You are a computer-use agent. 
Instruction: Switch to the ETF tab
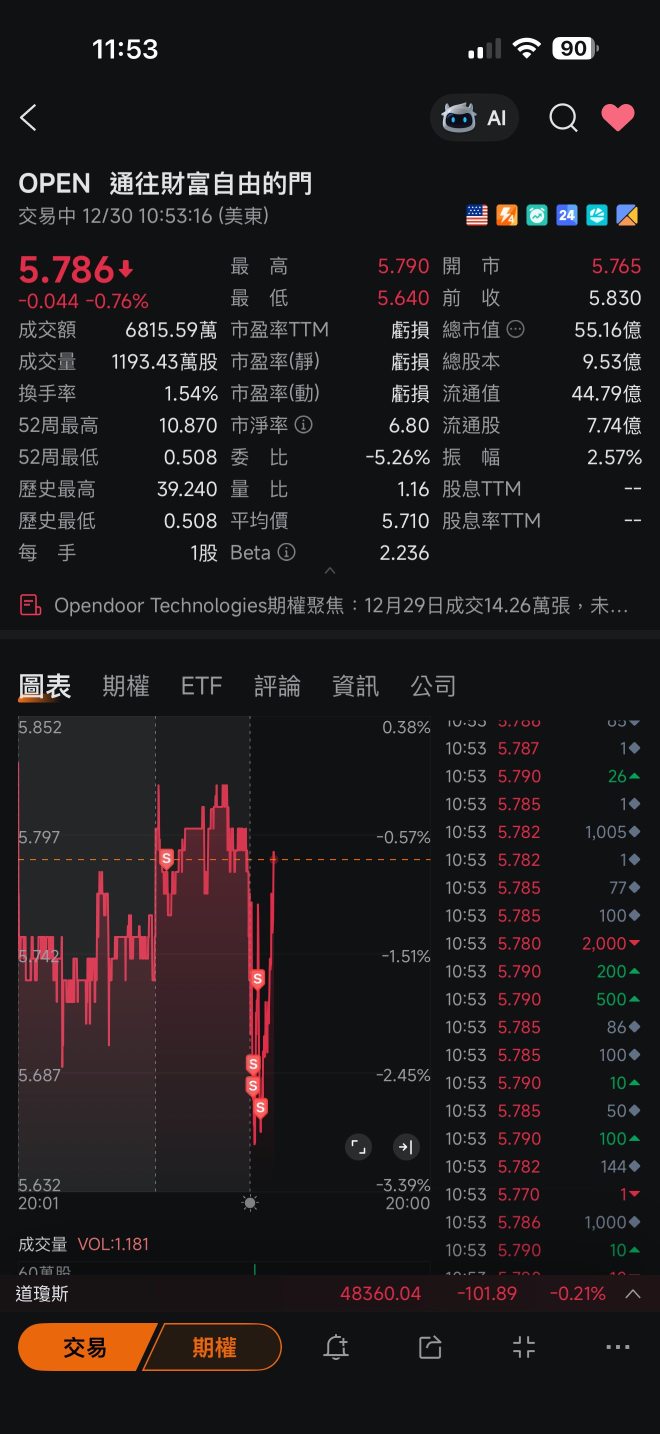(201, 686)
